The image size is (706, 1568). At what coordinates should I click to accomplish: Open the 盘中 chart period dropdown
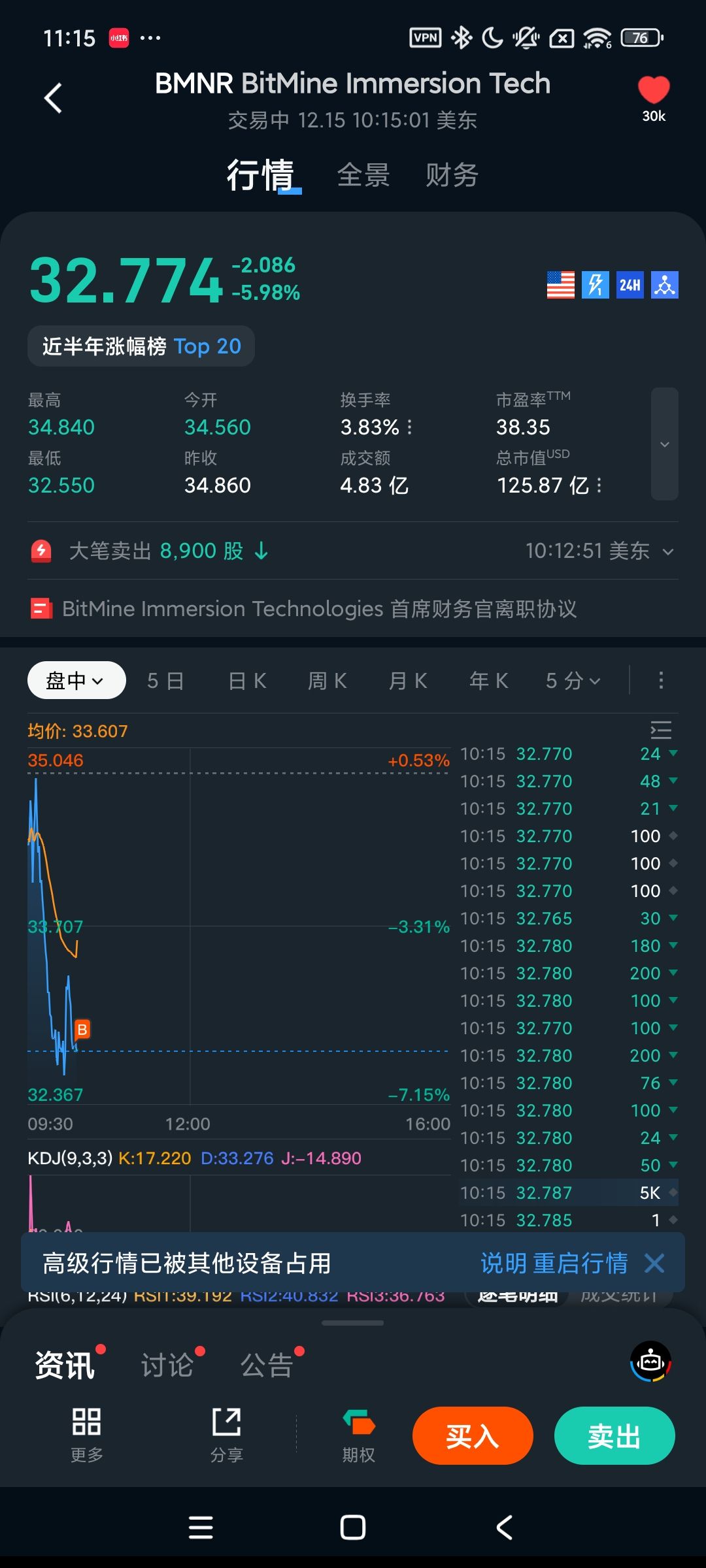pos(76,680)
